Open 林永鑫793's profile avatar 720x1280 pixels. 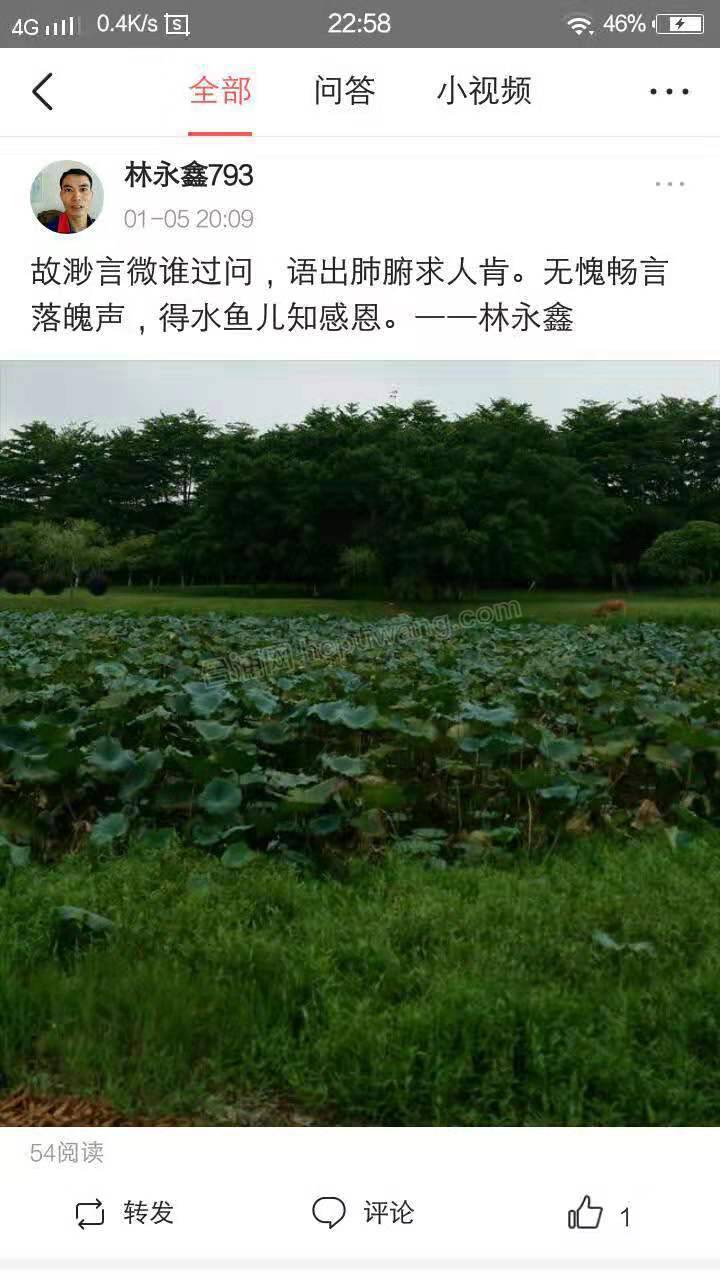coord(67,196)
